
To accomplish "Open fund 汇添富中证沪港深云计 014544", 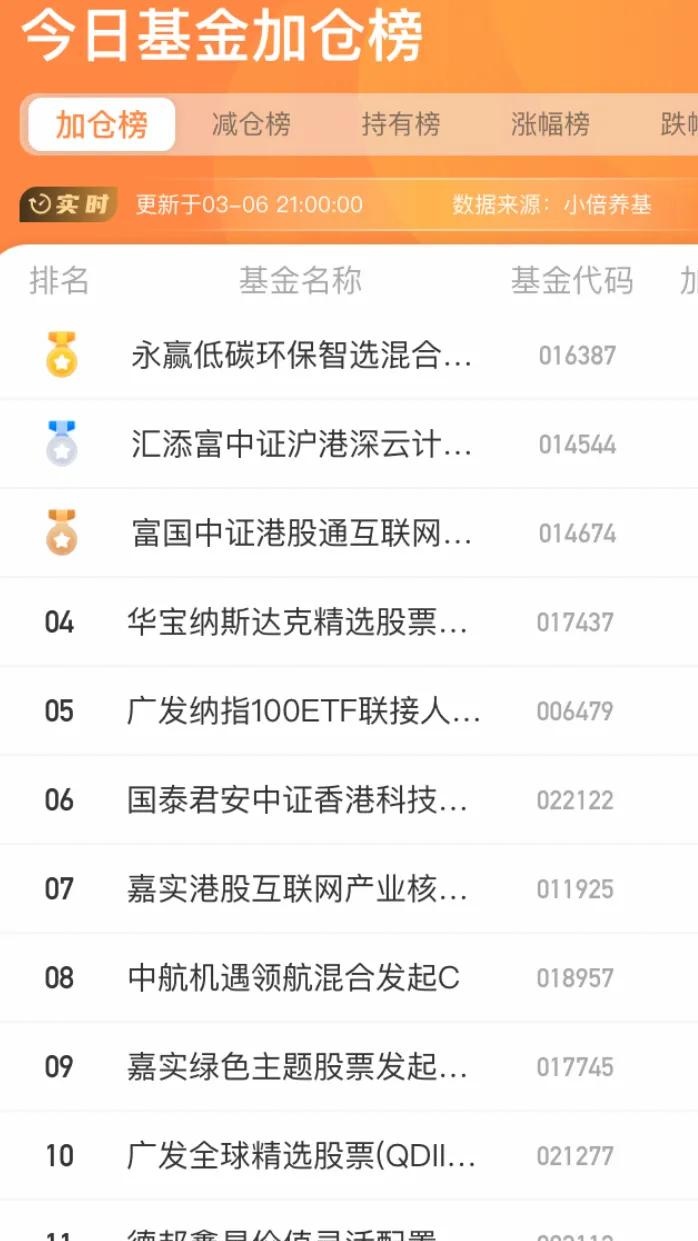I will 349,444.
